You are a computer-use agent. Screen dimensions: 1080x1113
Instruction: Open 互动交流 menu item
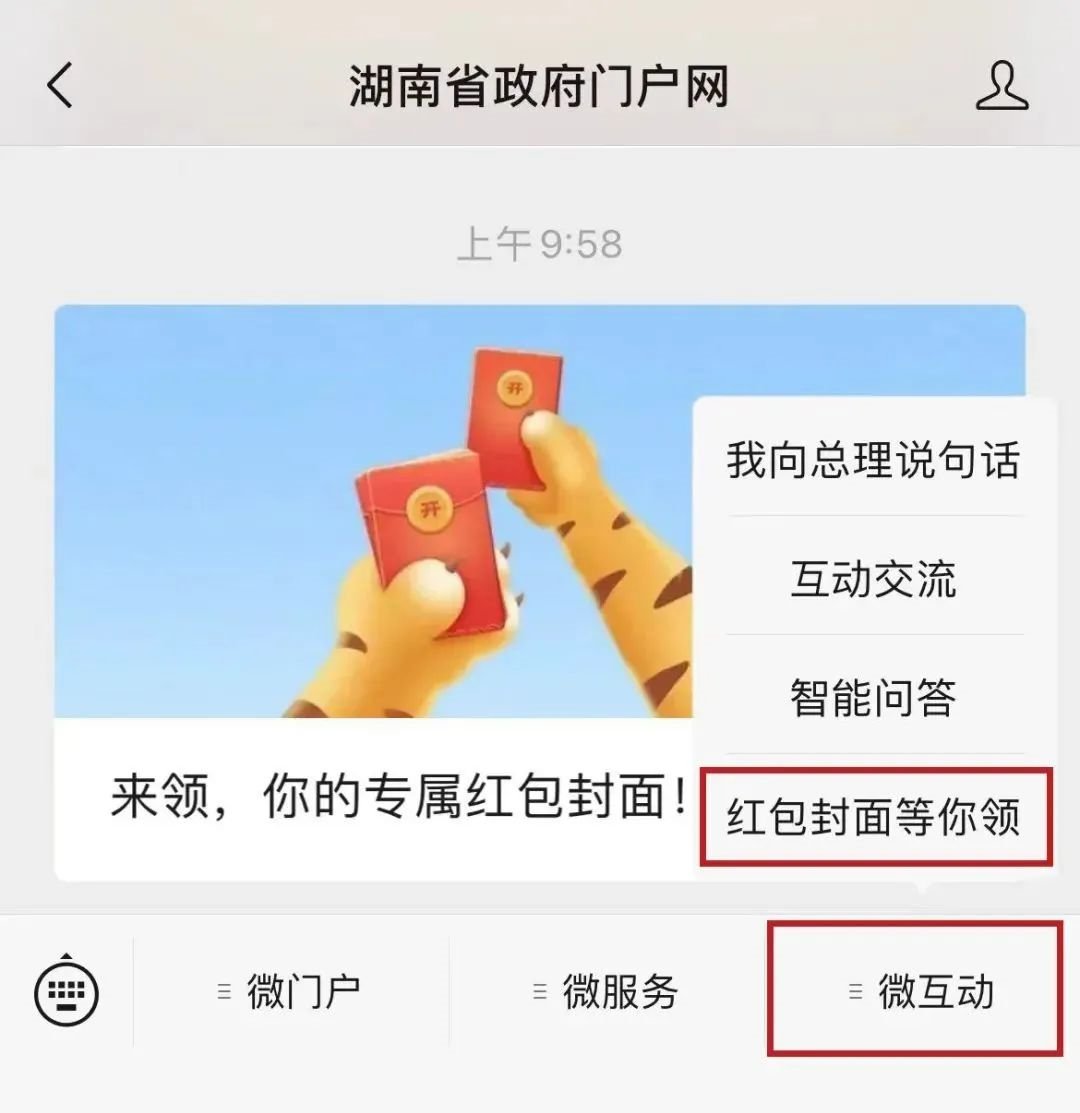coord(874,579)
